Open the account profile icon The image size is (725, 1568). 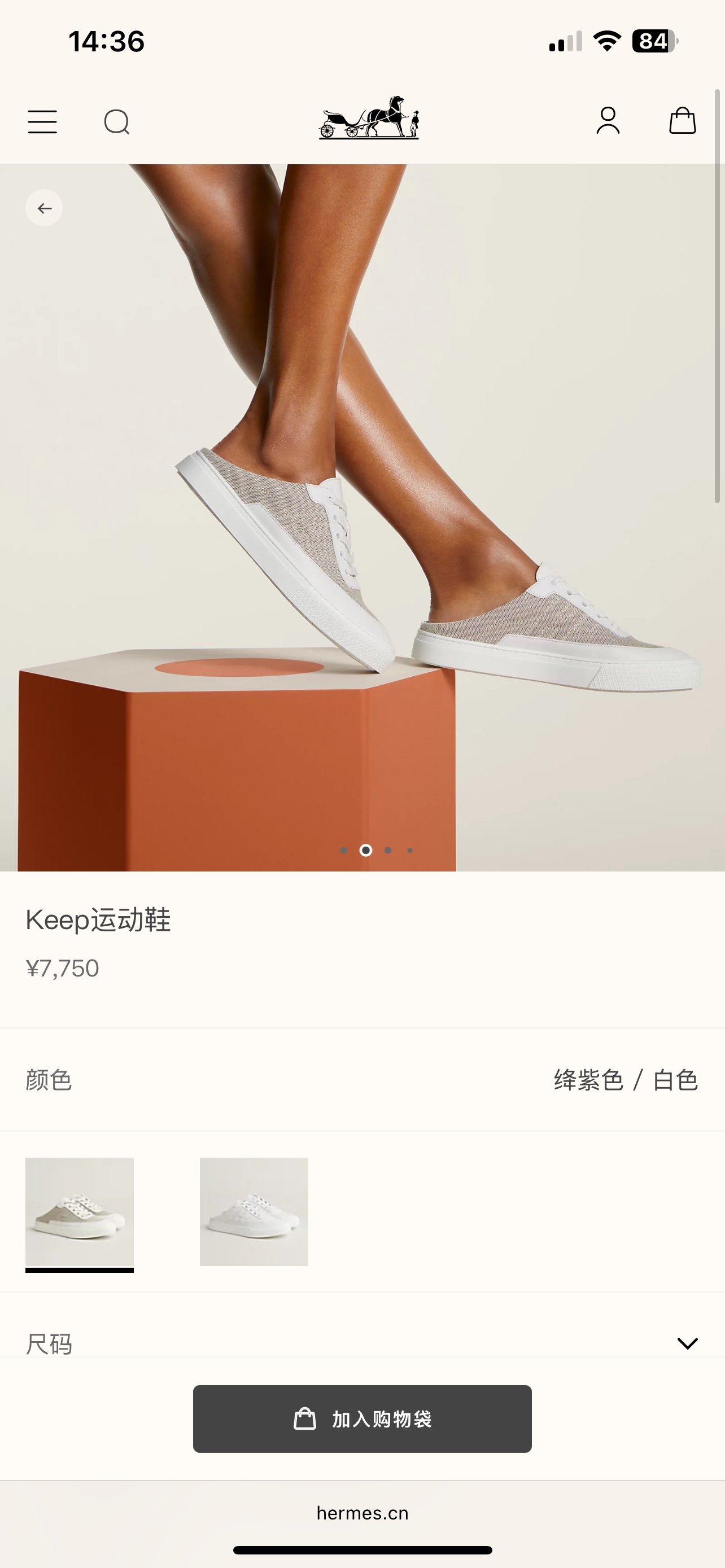[x=608, y=121]
